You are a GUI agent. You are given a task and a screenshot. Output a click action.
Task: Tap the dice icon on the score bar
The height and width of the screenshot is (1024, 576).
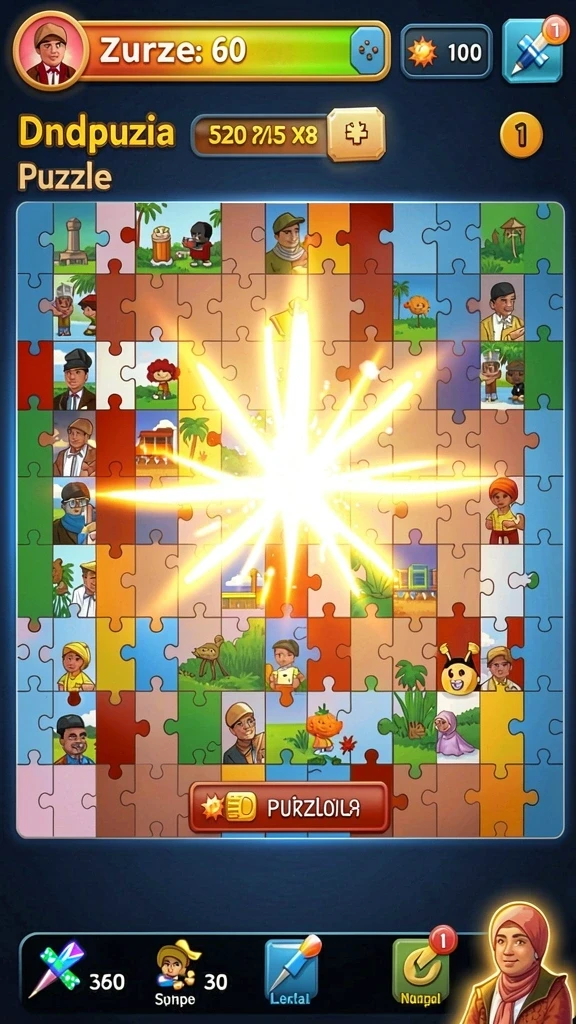coord(368,50)
